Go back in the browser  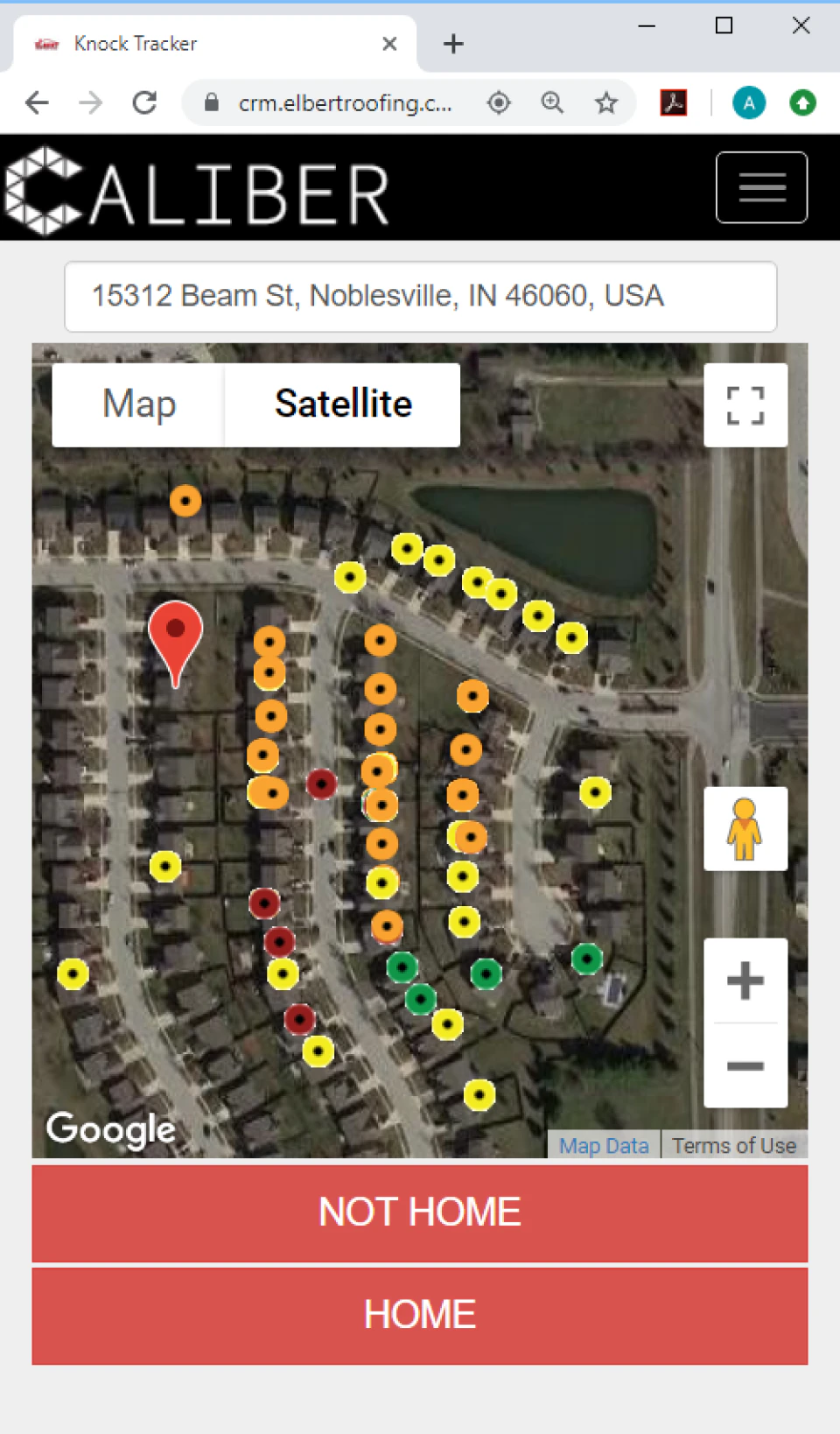pos(38,103)
